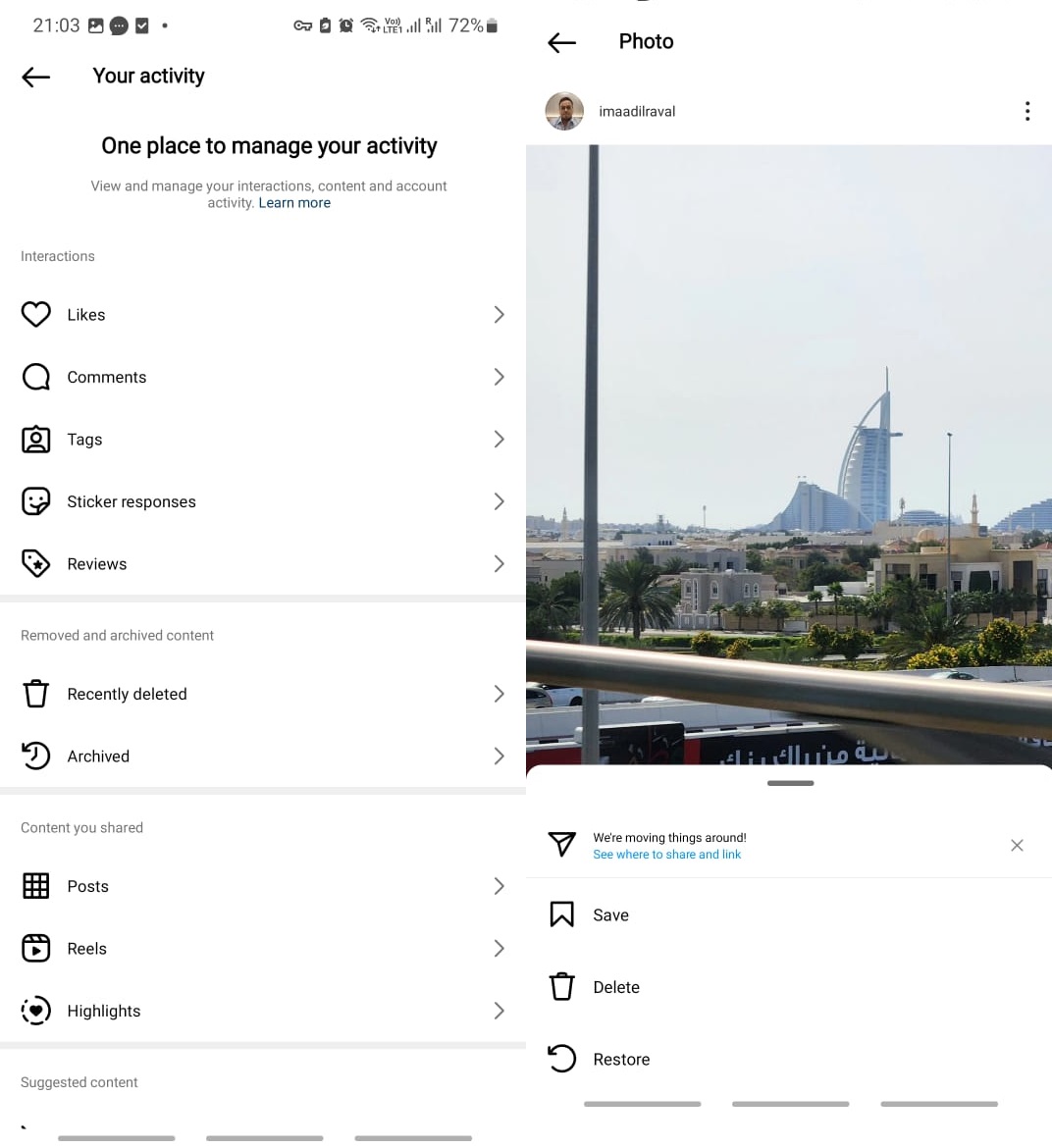Open shared Reels

(263, 949)
